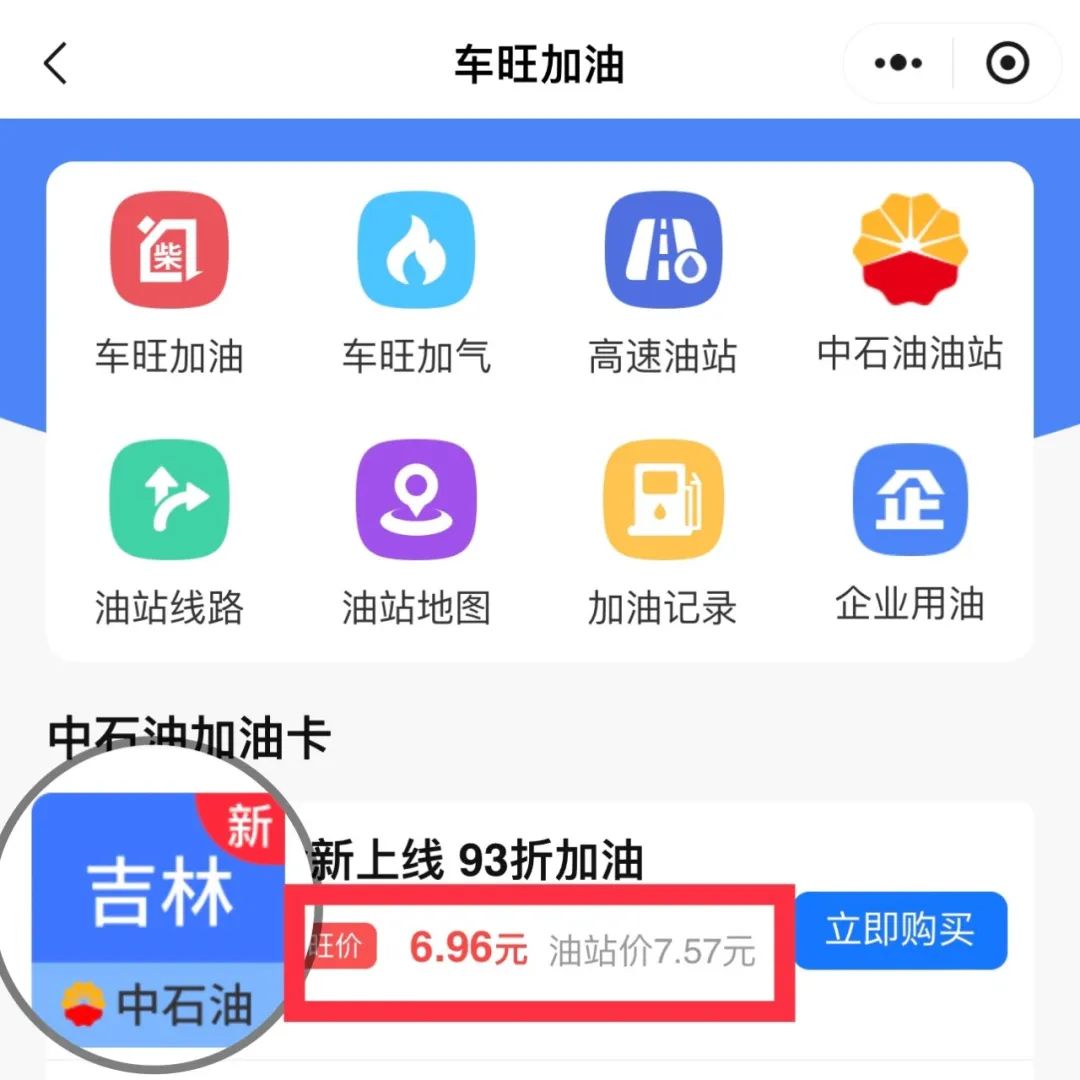Viewport: 1080px width, 1080px height.
Task: Go back using the header arrow
Action: (x=56, y=65)
